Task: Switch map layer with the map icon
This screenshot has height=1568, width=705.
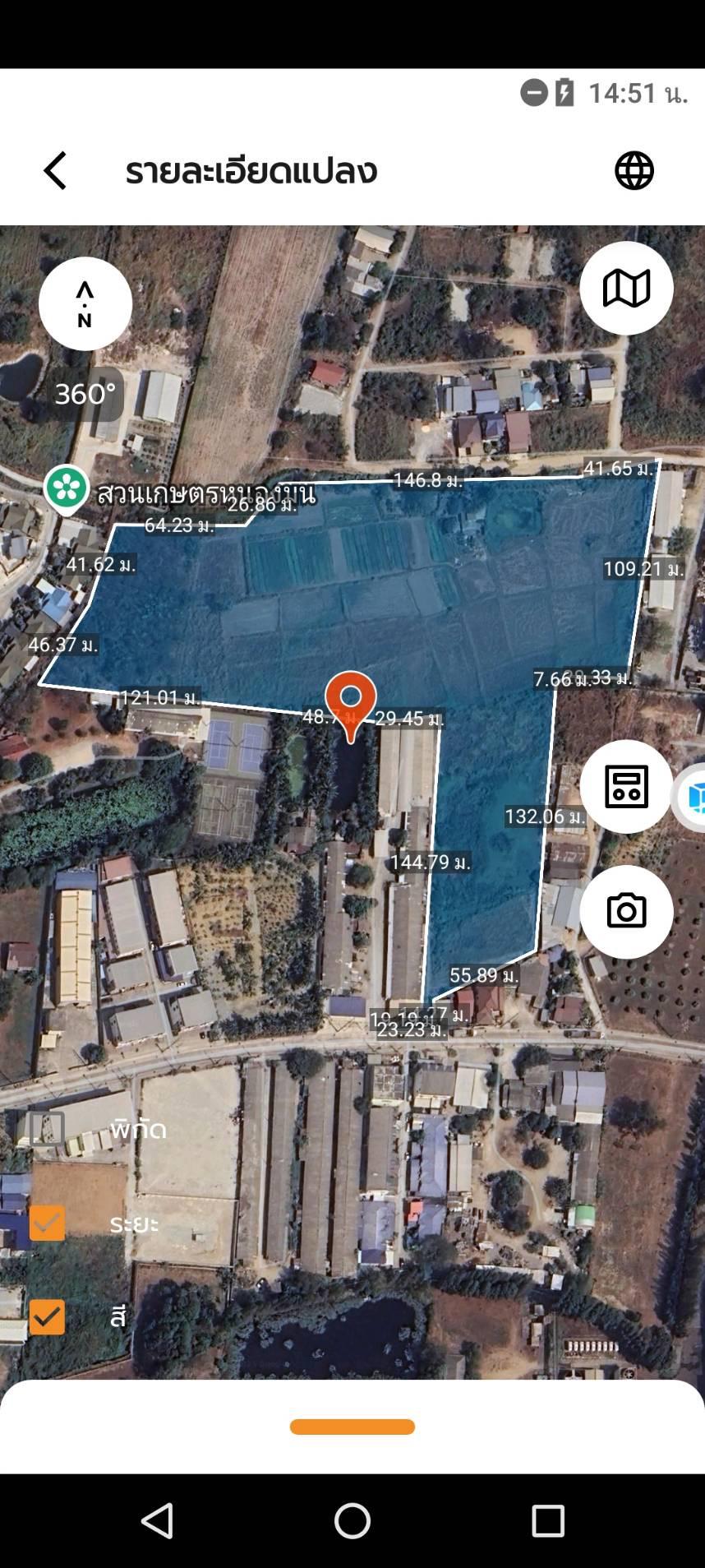Action: (x=626, y=288)
